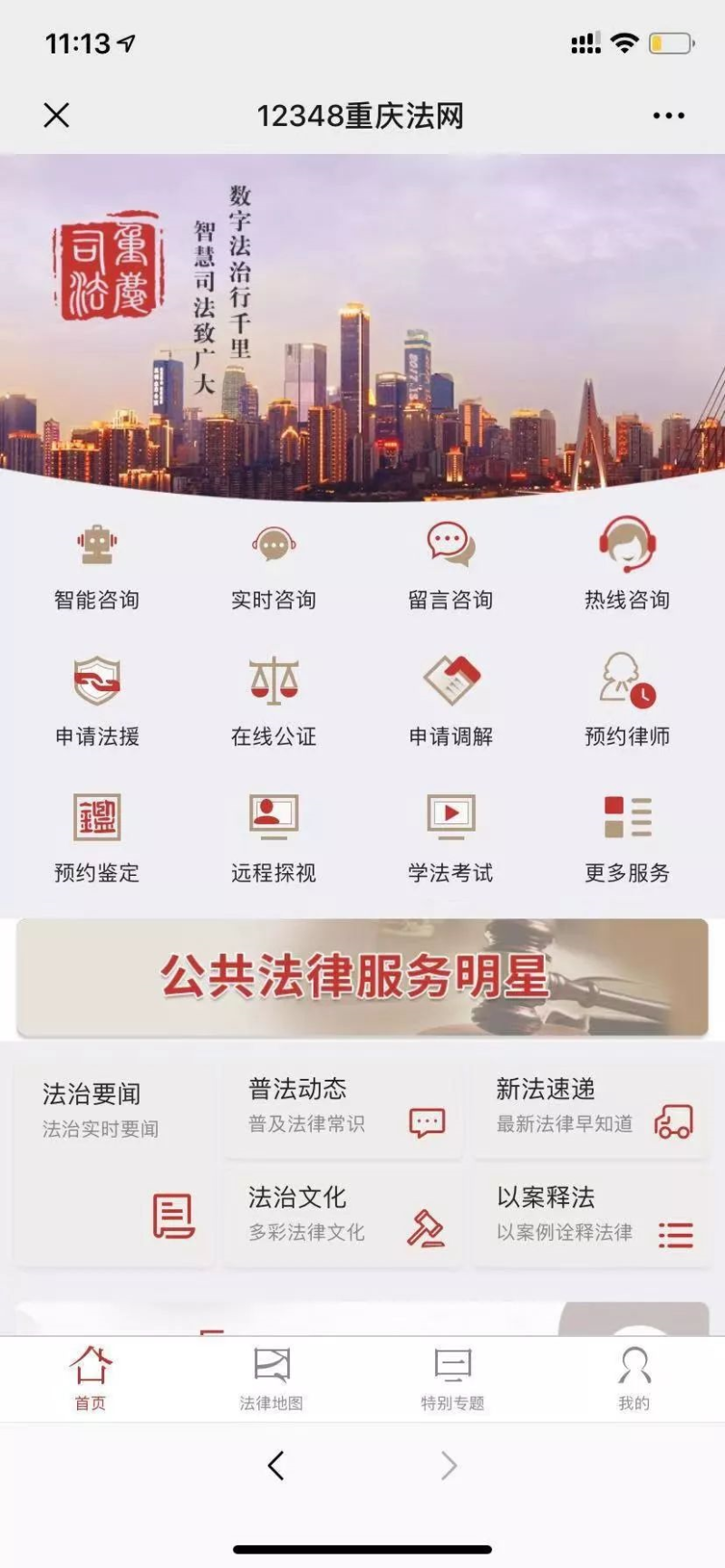Open 学法考试 law exam

[450, 840]
